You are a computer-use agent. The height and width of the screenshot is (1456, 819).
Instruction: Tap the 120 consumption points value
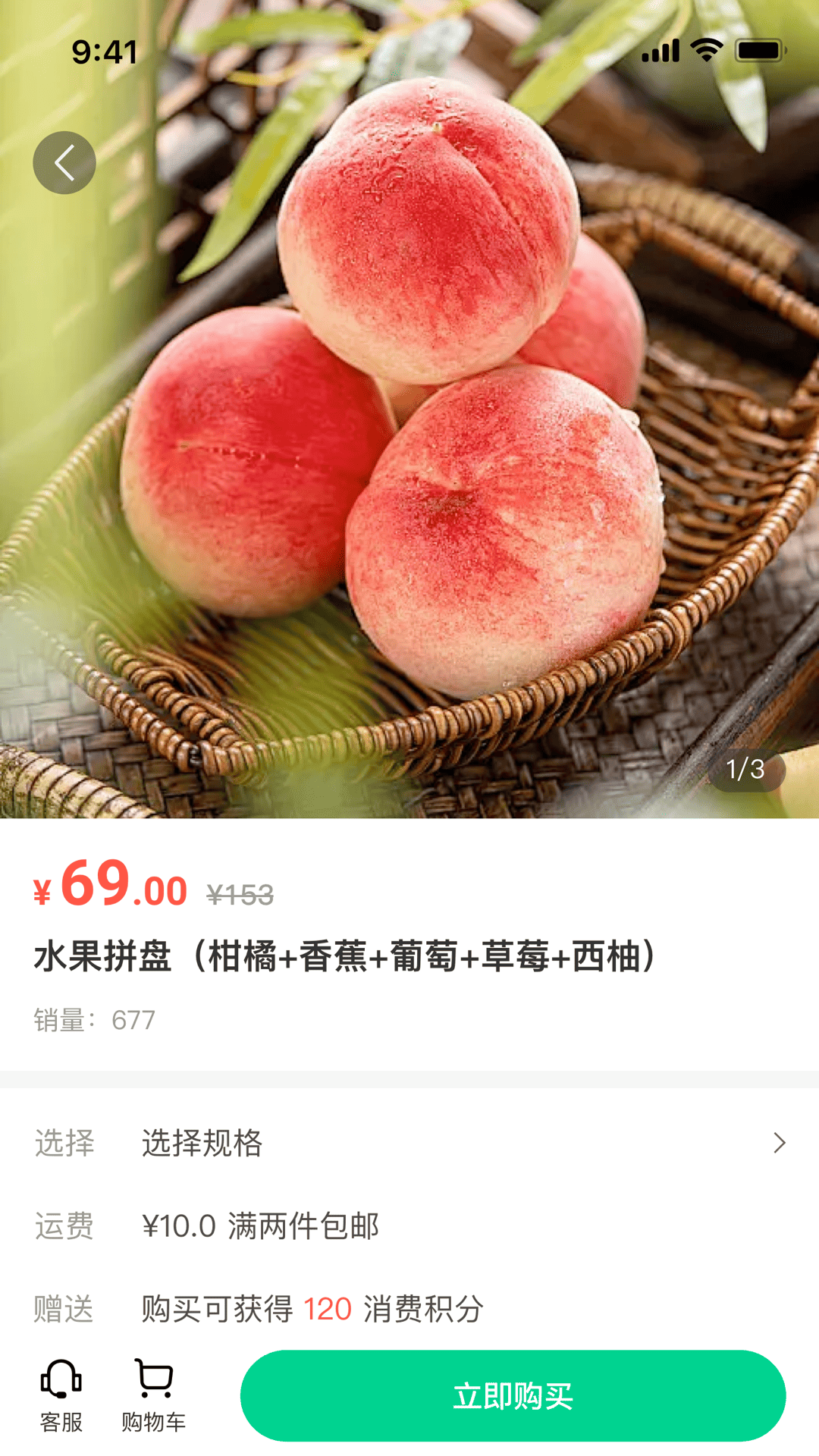[x=329, y=1307]
